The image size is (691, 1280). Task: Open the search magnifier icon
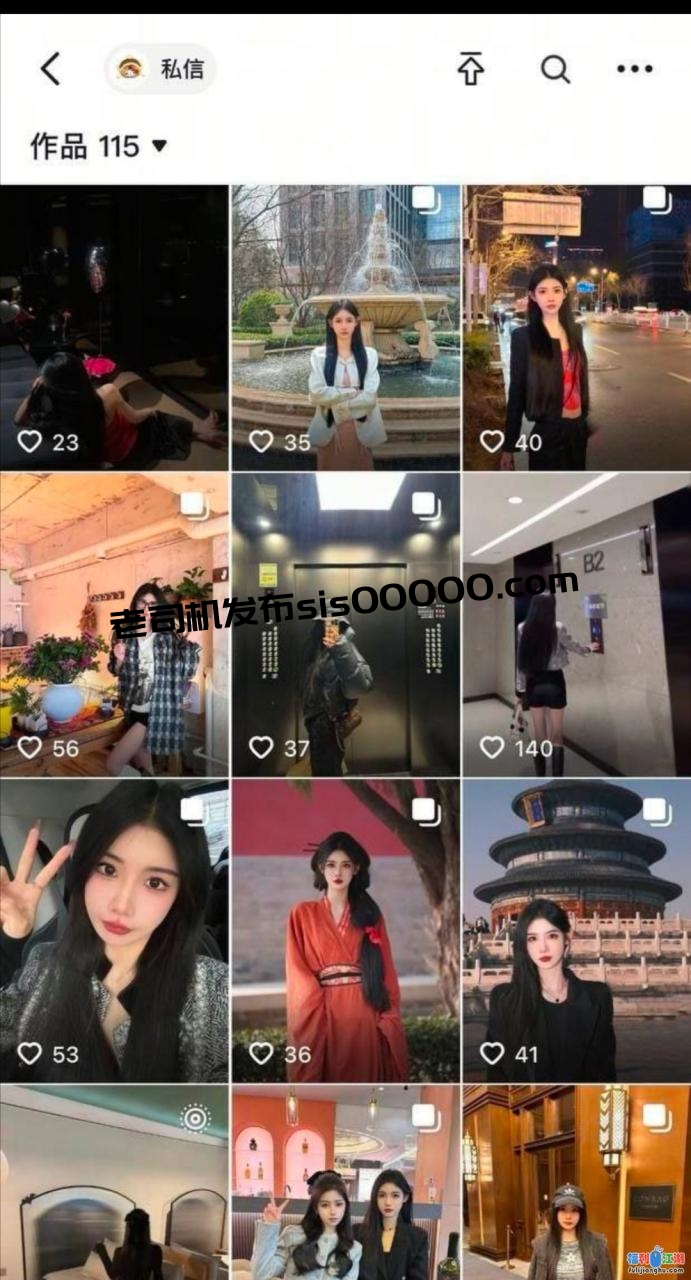click(555, 69)
